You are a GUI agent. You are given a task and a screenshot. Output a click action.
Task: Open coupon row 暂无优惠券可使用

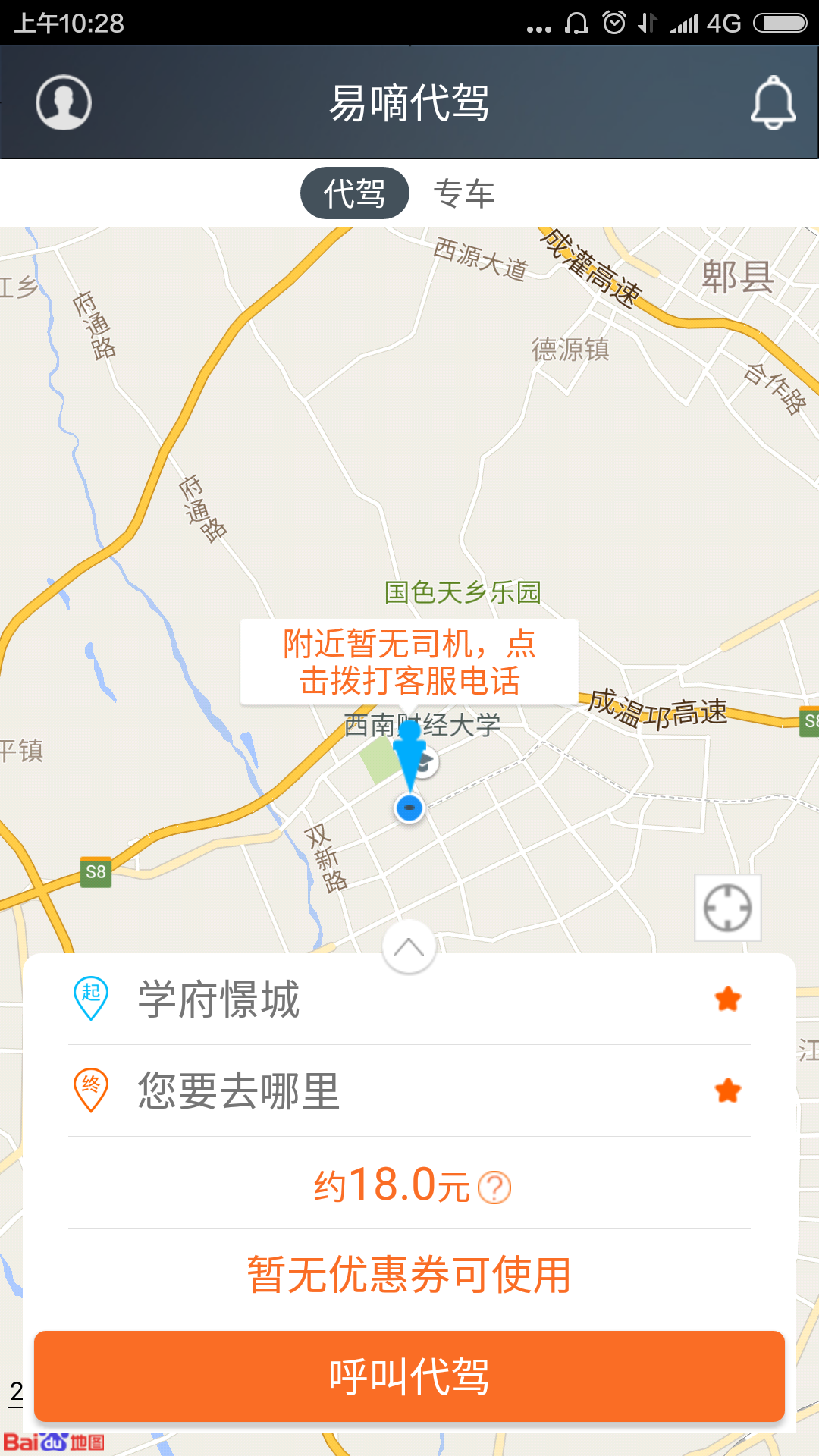coord(409,1274)
